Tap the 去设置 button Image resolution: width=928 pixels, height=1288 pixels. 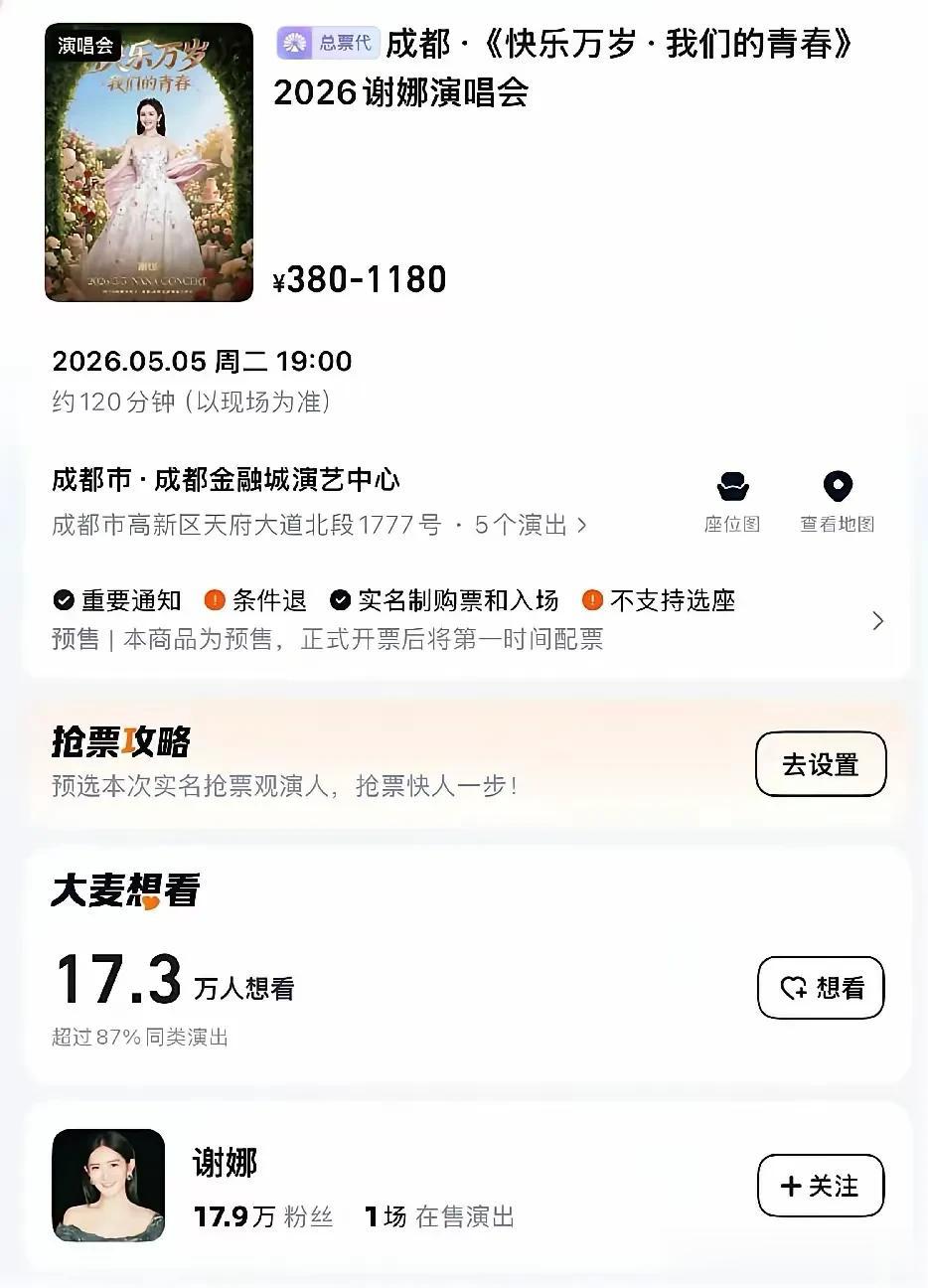821,764
